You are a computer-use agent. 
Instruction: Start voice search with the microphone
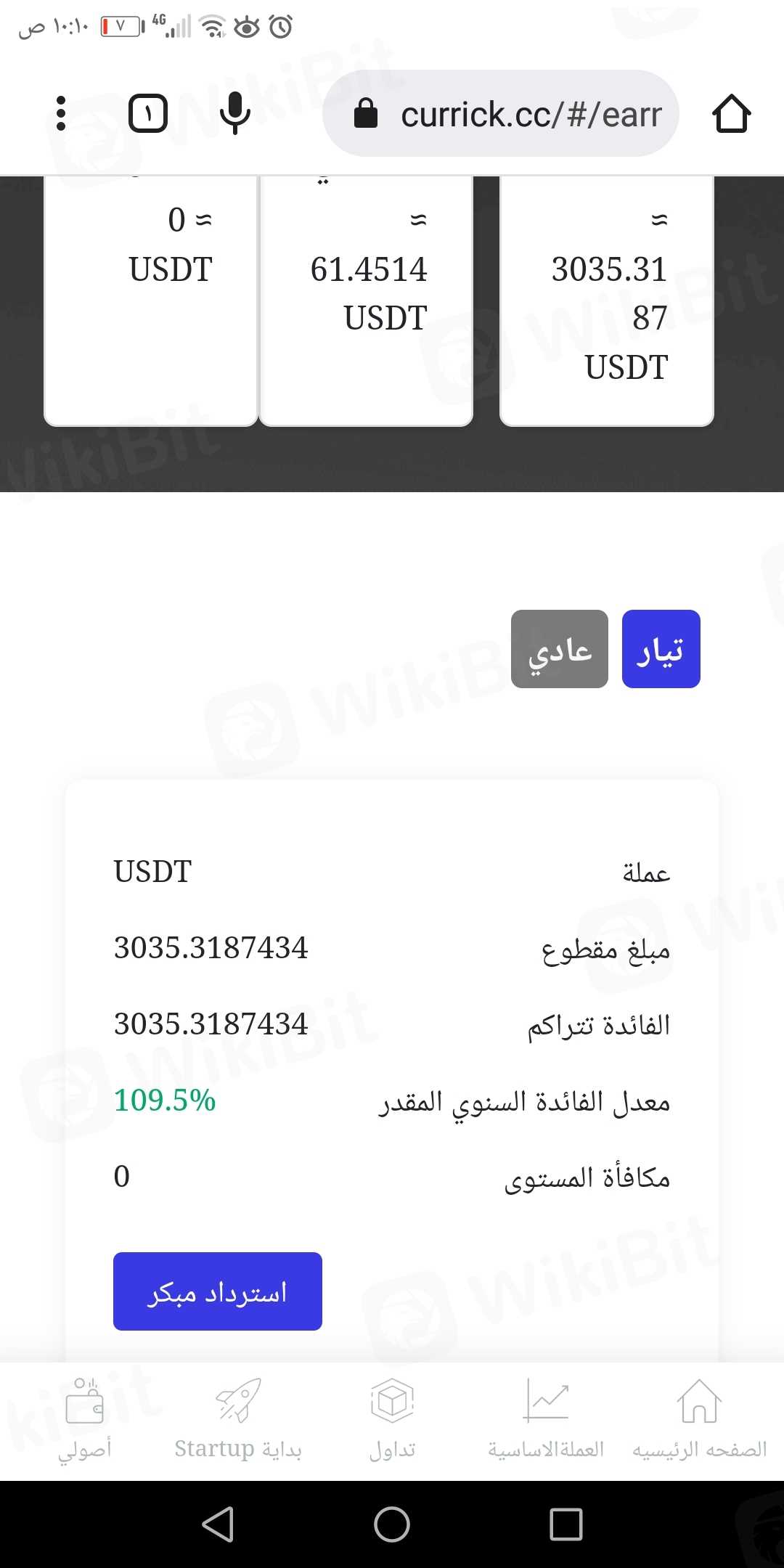click(x=235, y=114)
